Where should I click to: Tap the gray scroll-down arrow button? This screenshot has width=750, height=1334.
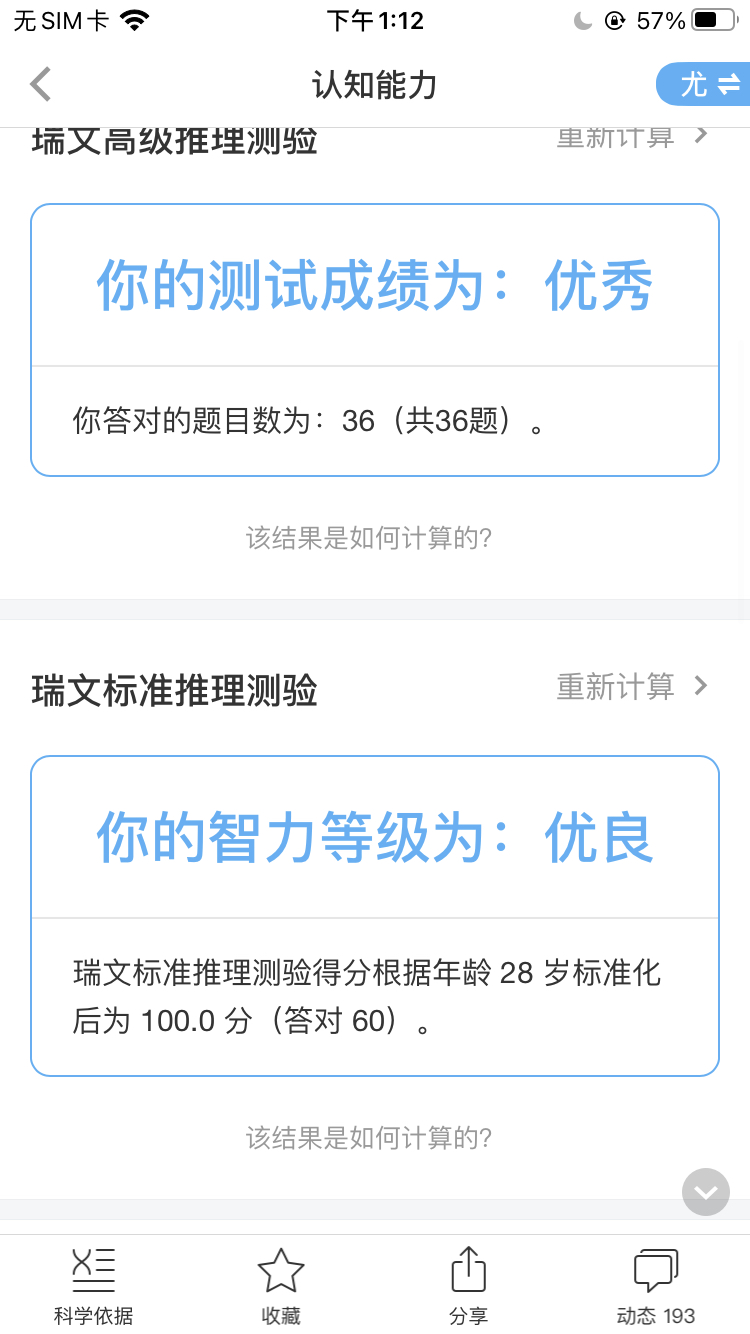(706, 1192)
